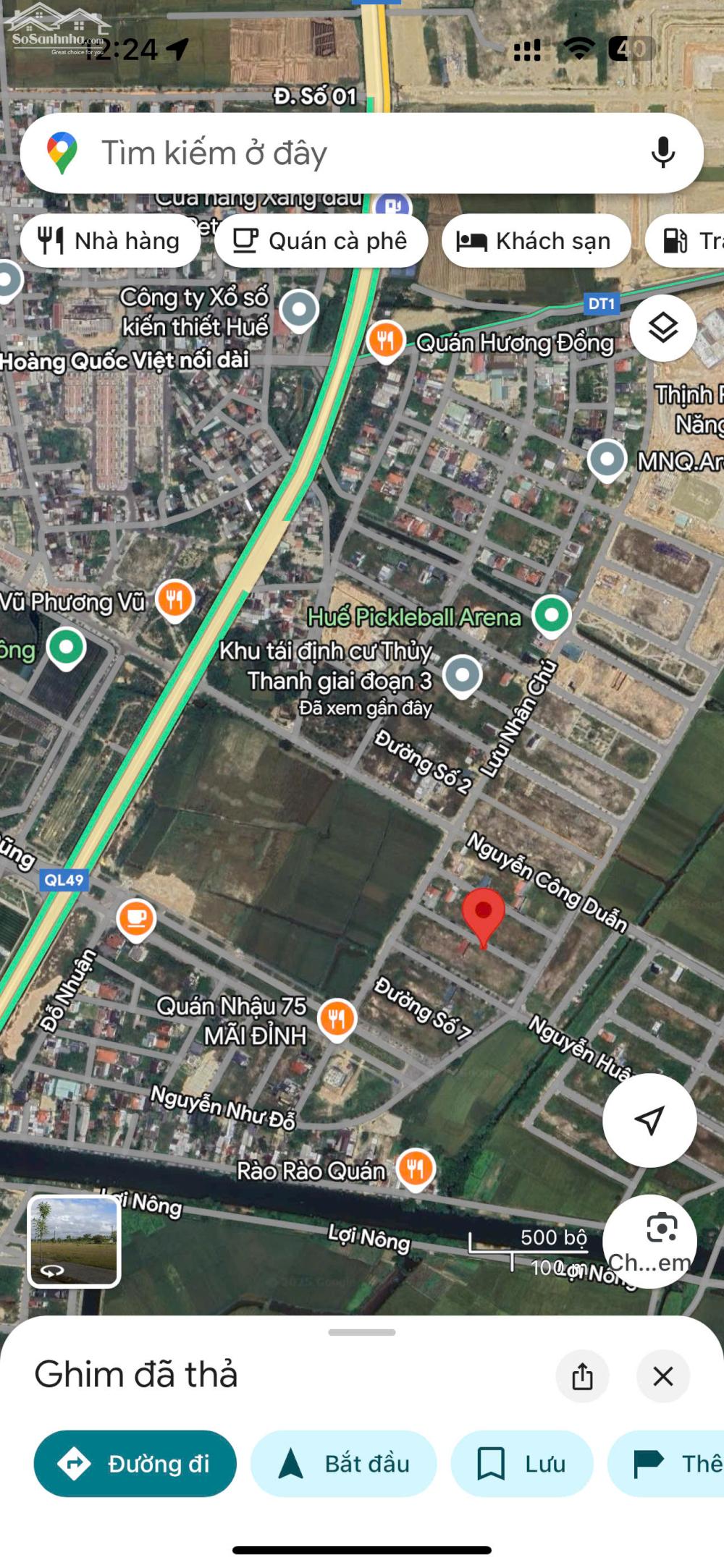The image size is (724, 1568).
Task: Open the Rào Rào Quán restaurant marker
Action: click(416, 1168)
